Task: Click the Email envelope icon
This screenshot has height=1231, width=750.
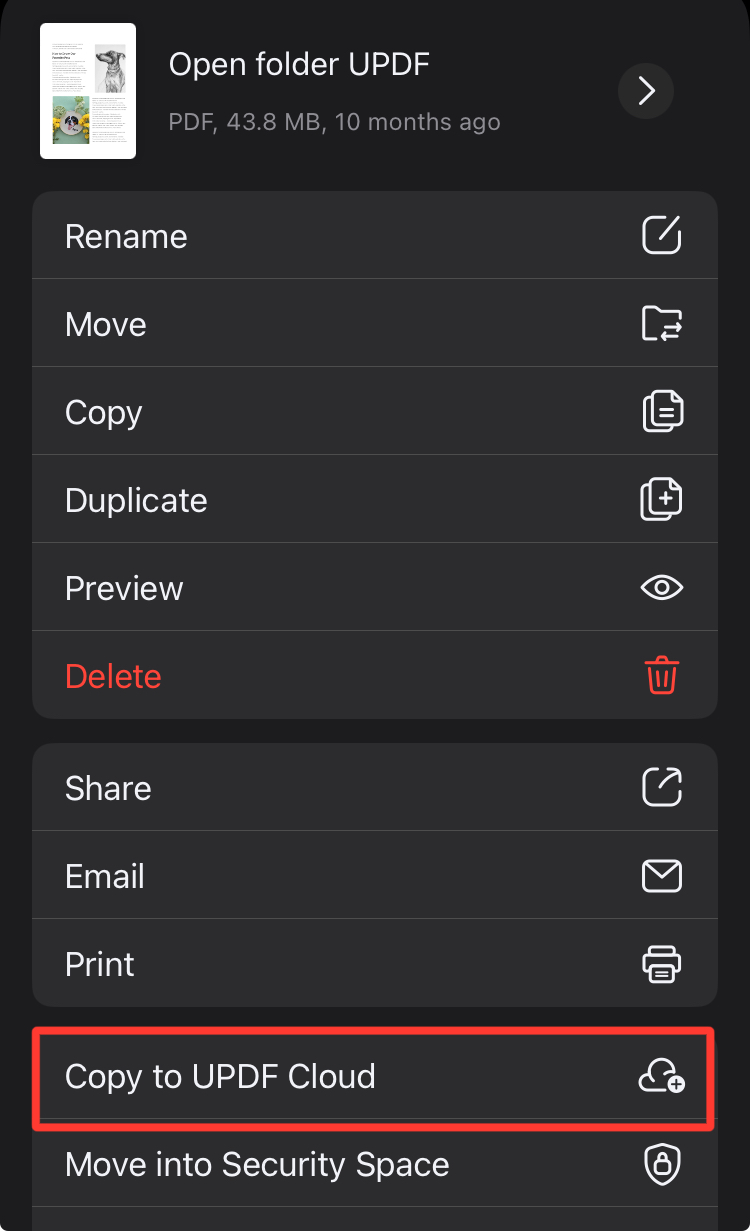Action: pos(661,875)
